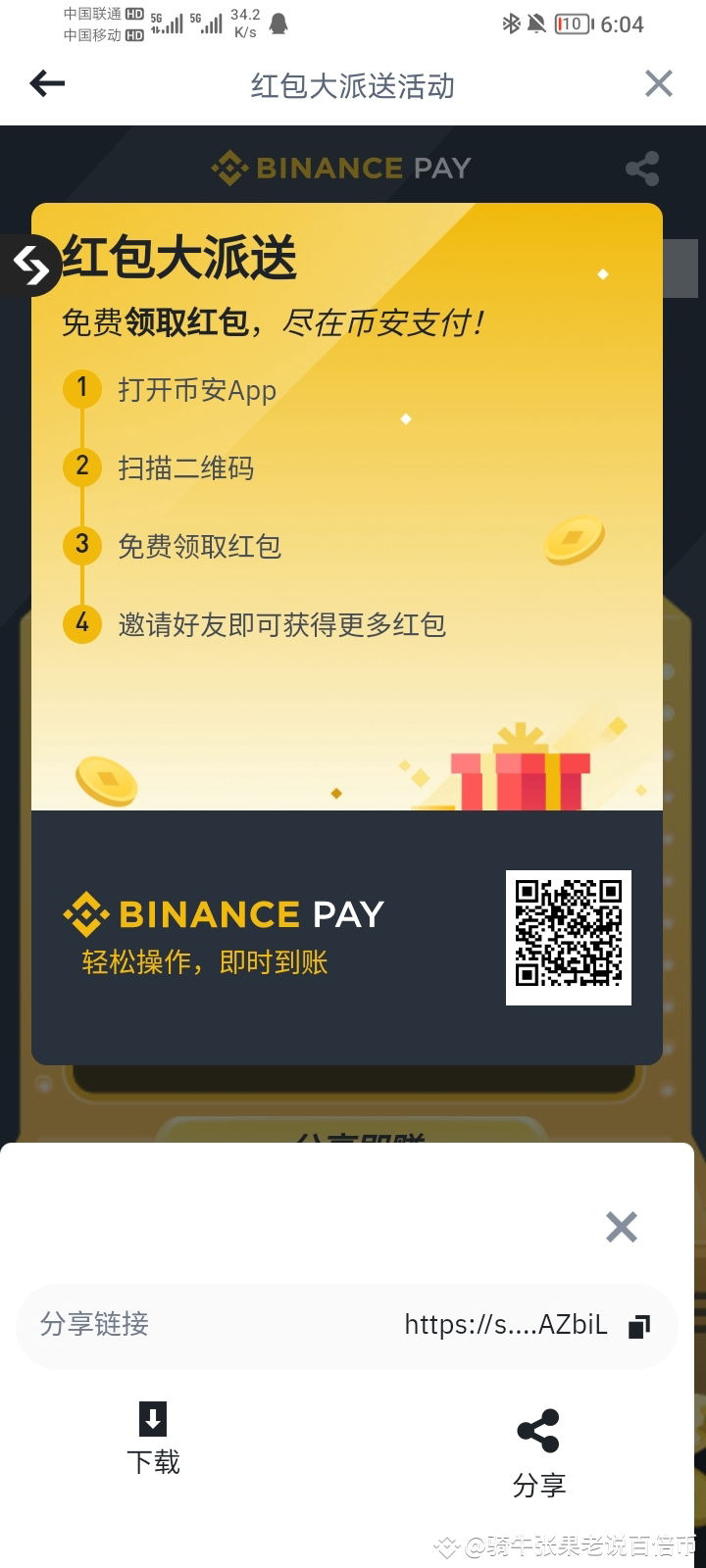Tap the notification bell in the status bar
This screenshot has height=1568, width=706.
coord(277,24)
